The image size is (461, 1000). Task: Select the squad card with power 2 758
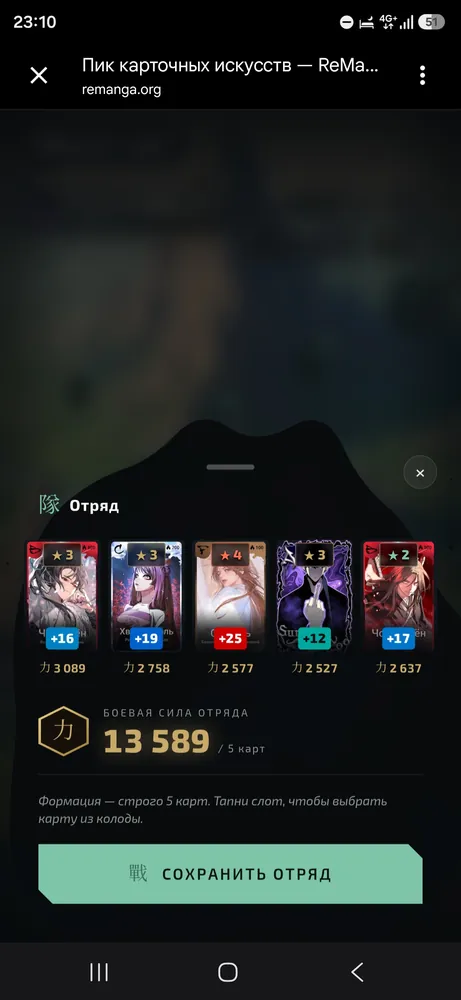tap(146, 596)
